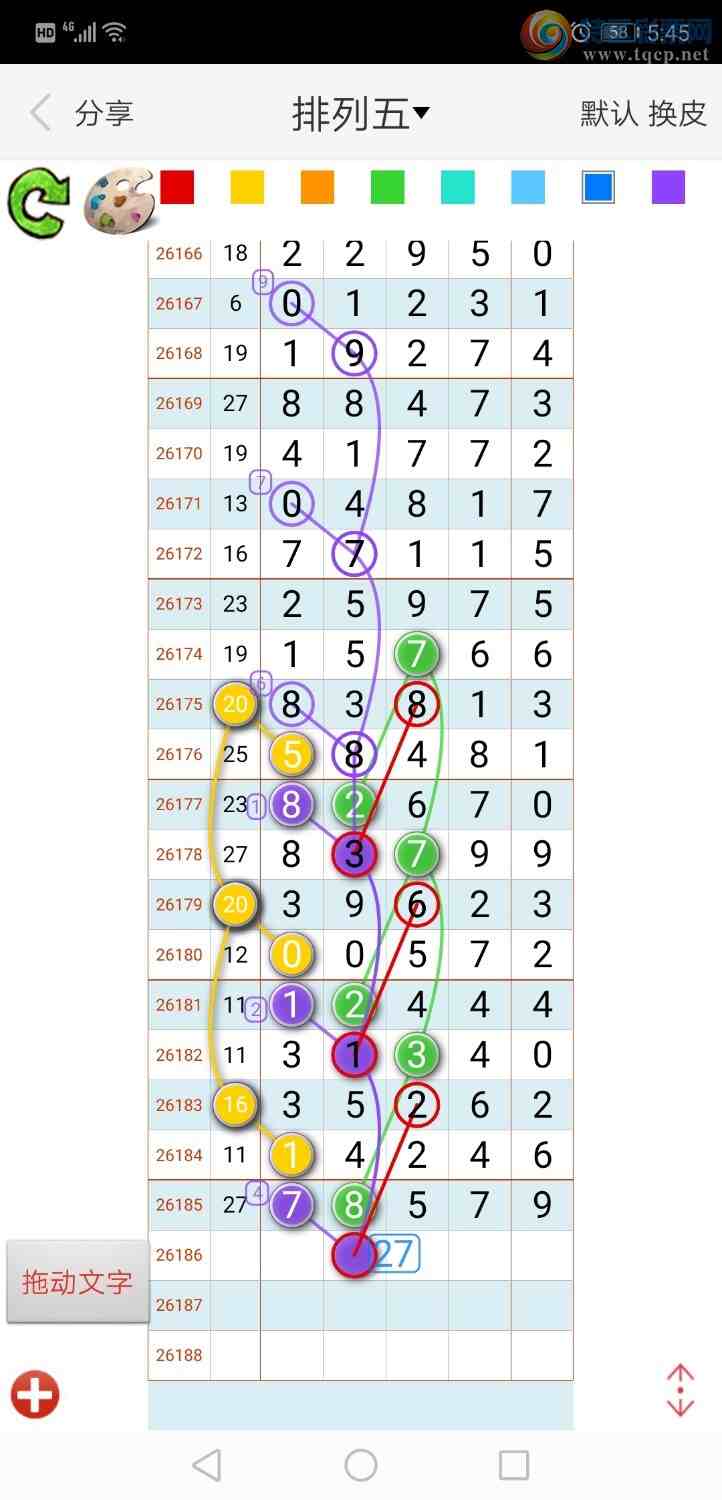Tap the 分享 share button
This screenshot has width=722, height=1500.
104,113
